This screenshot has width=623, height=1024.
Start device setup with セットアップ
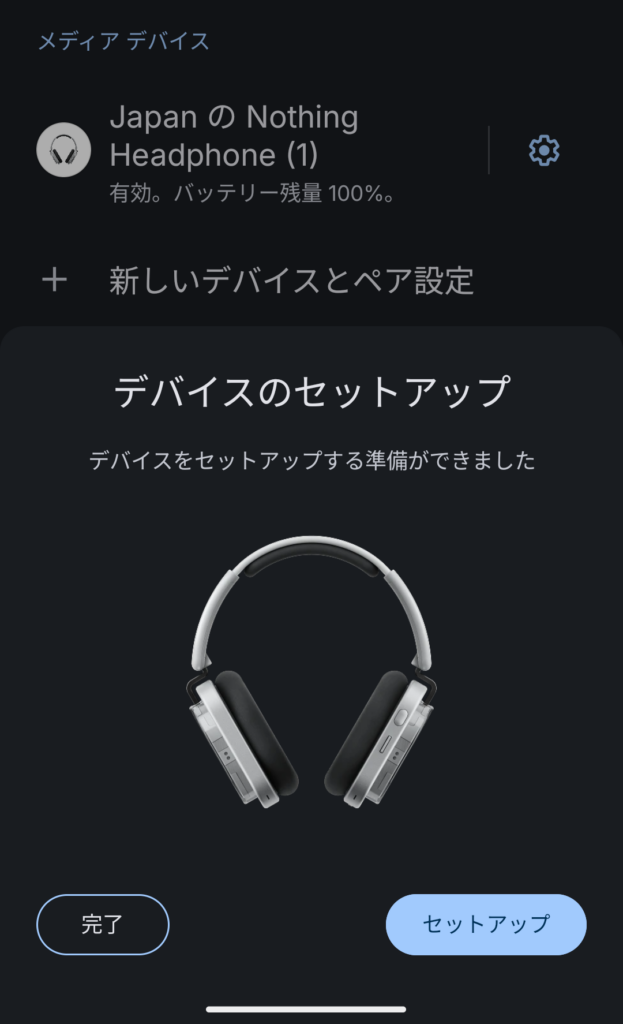[x=486, y=924]
